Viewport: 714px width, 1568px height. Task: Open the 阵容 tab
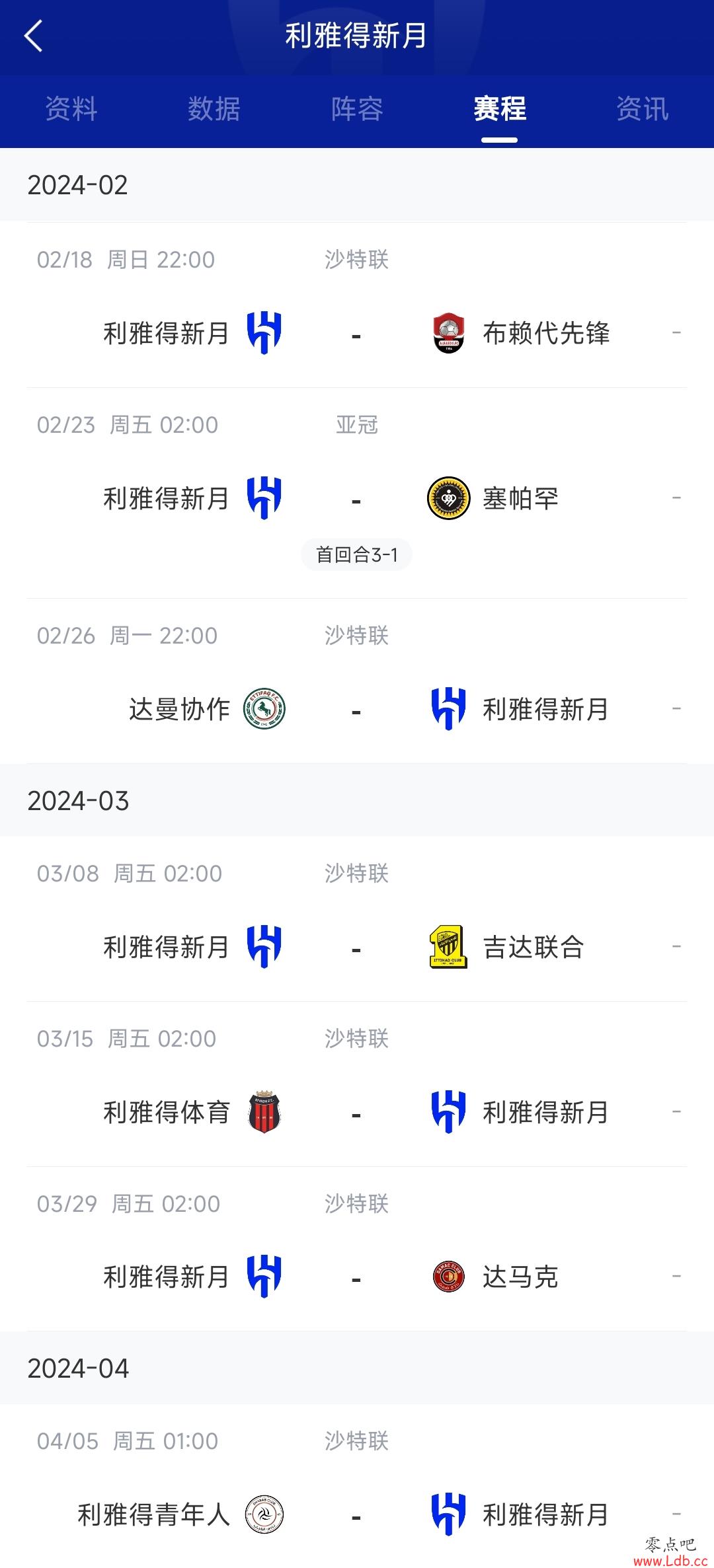pyautogui.click(x=357, y=109)
